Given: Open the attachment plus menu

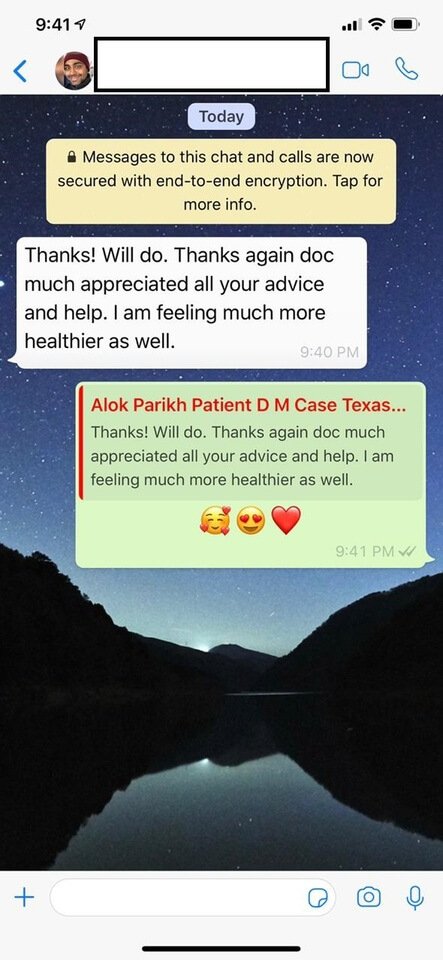Looking at the screenshot, I should point(24,898).
